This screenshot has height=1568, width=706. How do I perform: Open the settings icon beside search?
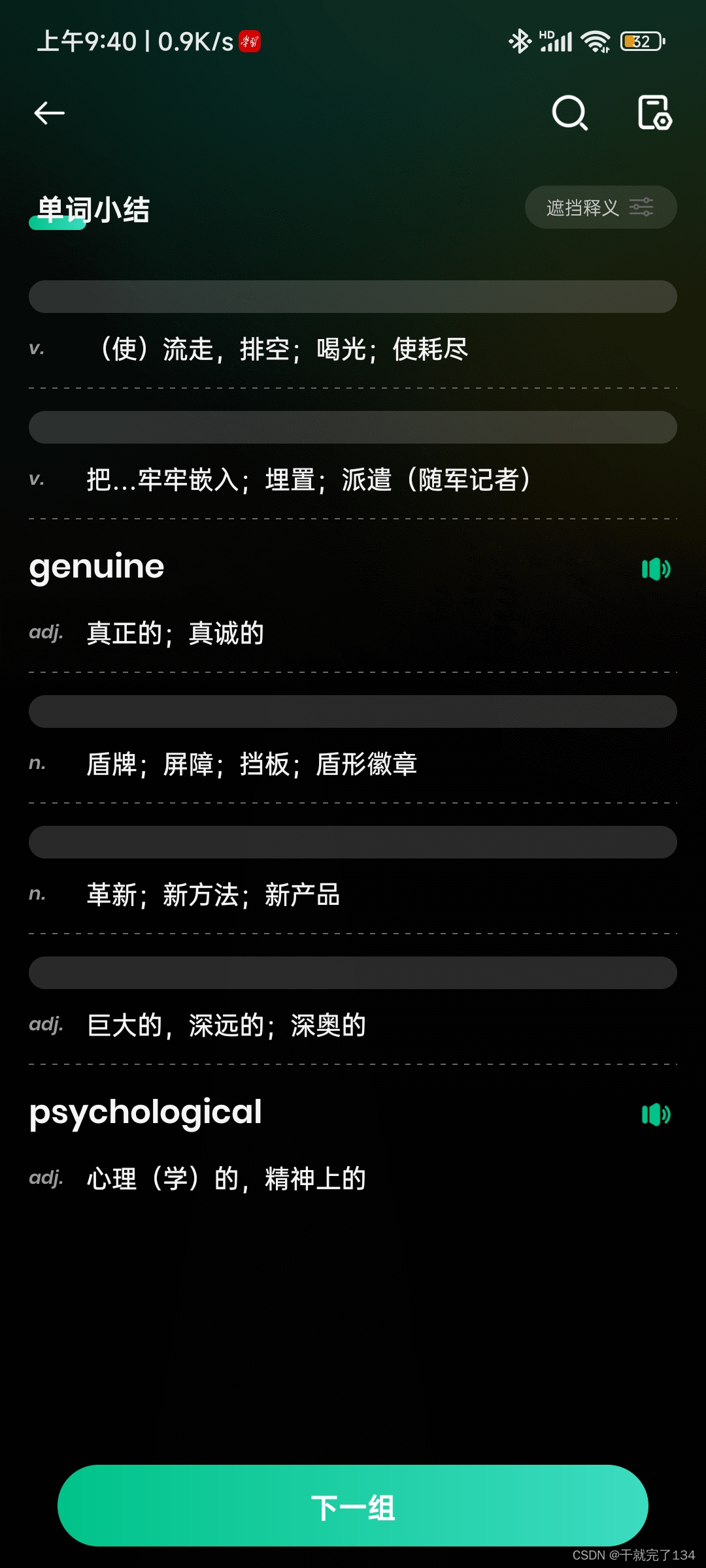click(x=654, y=113)
